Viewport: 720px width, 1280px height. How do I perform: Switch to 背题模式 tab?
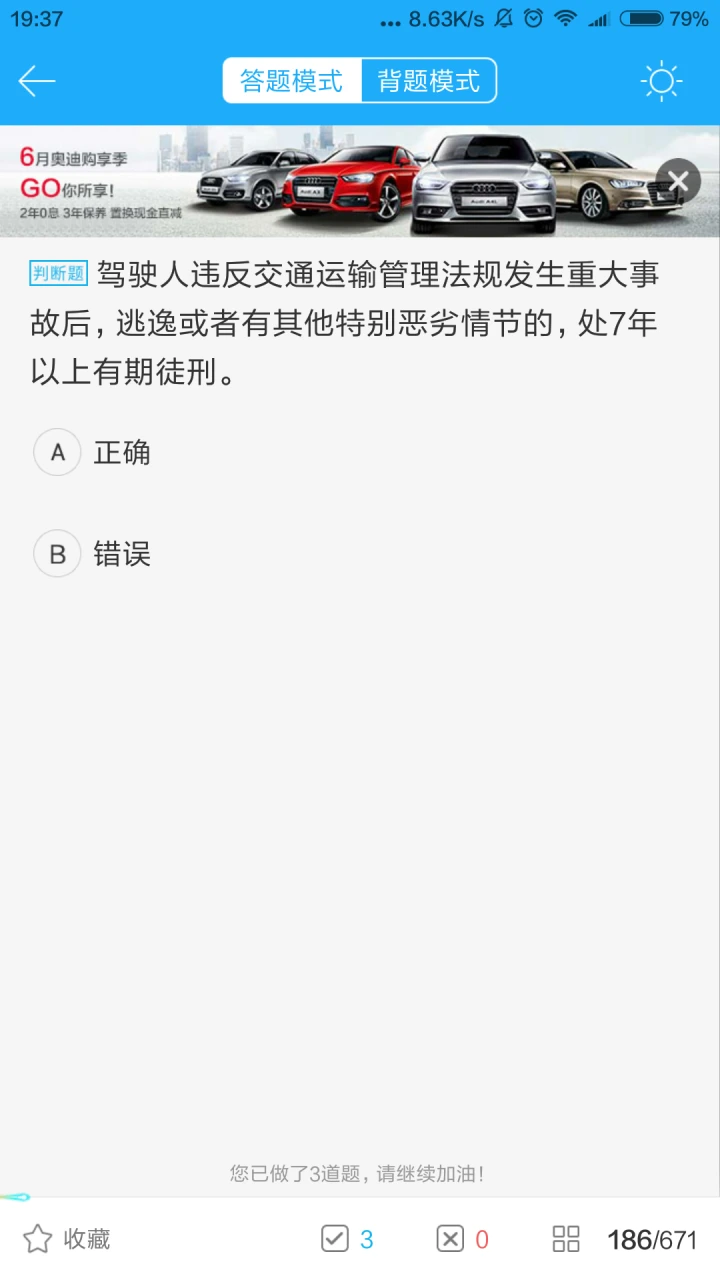pyautogui.click(x=428, y=81)
